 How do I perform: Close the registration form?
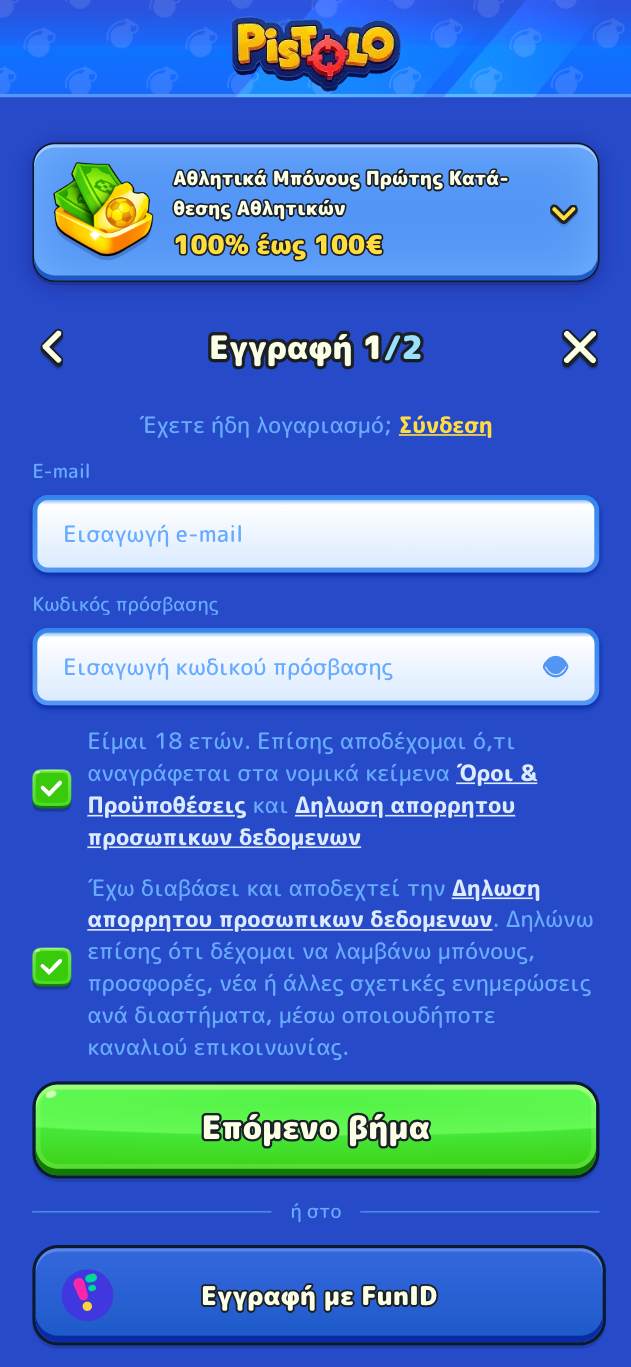[579, 348]
